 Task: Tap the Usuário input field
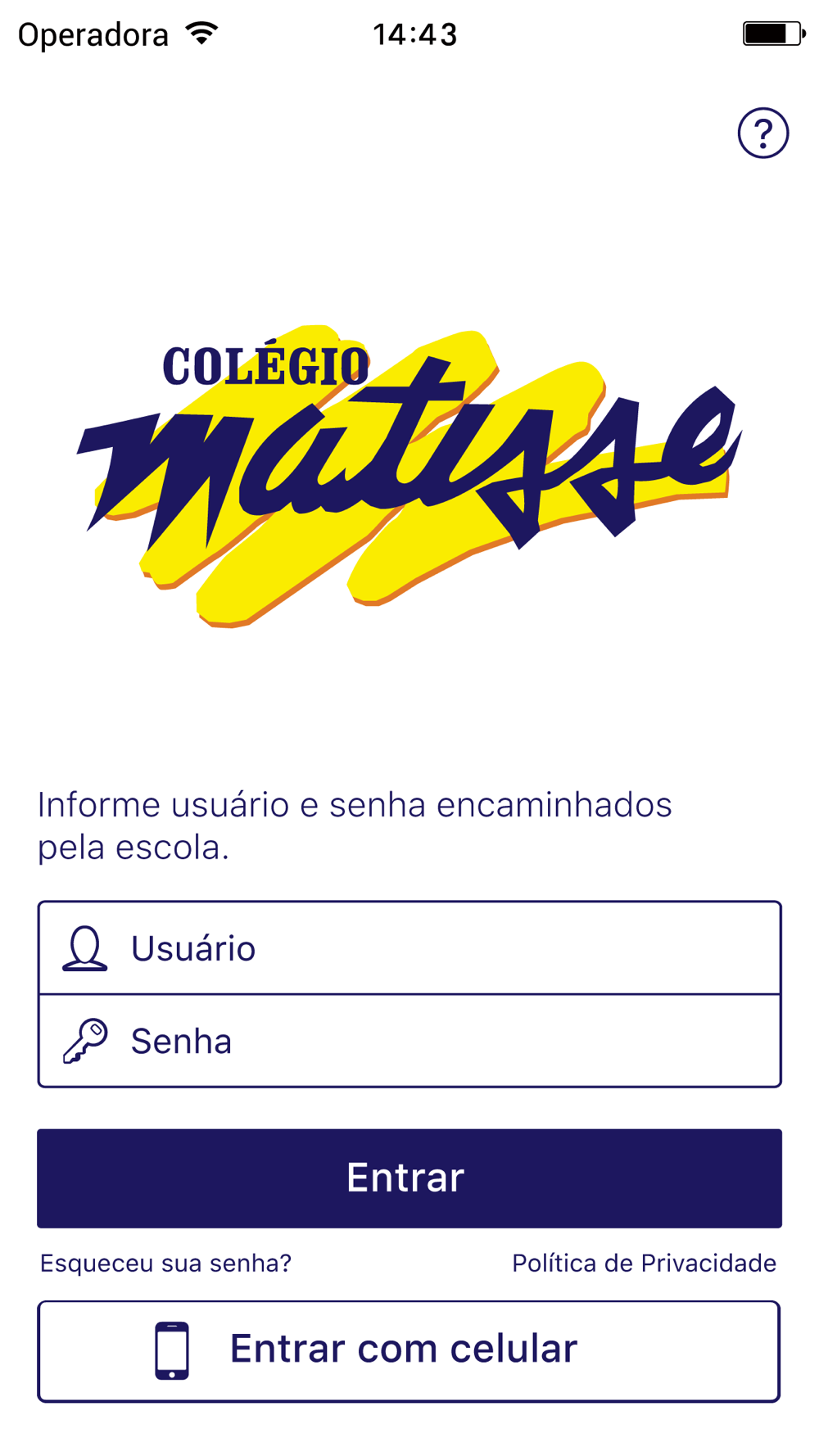(409, 948)
